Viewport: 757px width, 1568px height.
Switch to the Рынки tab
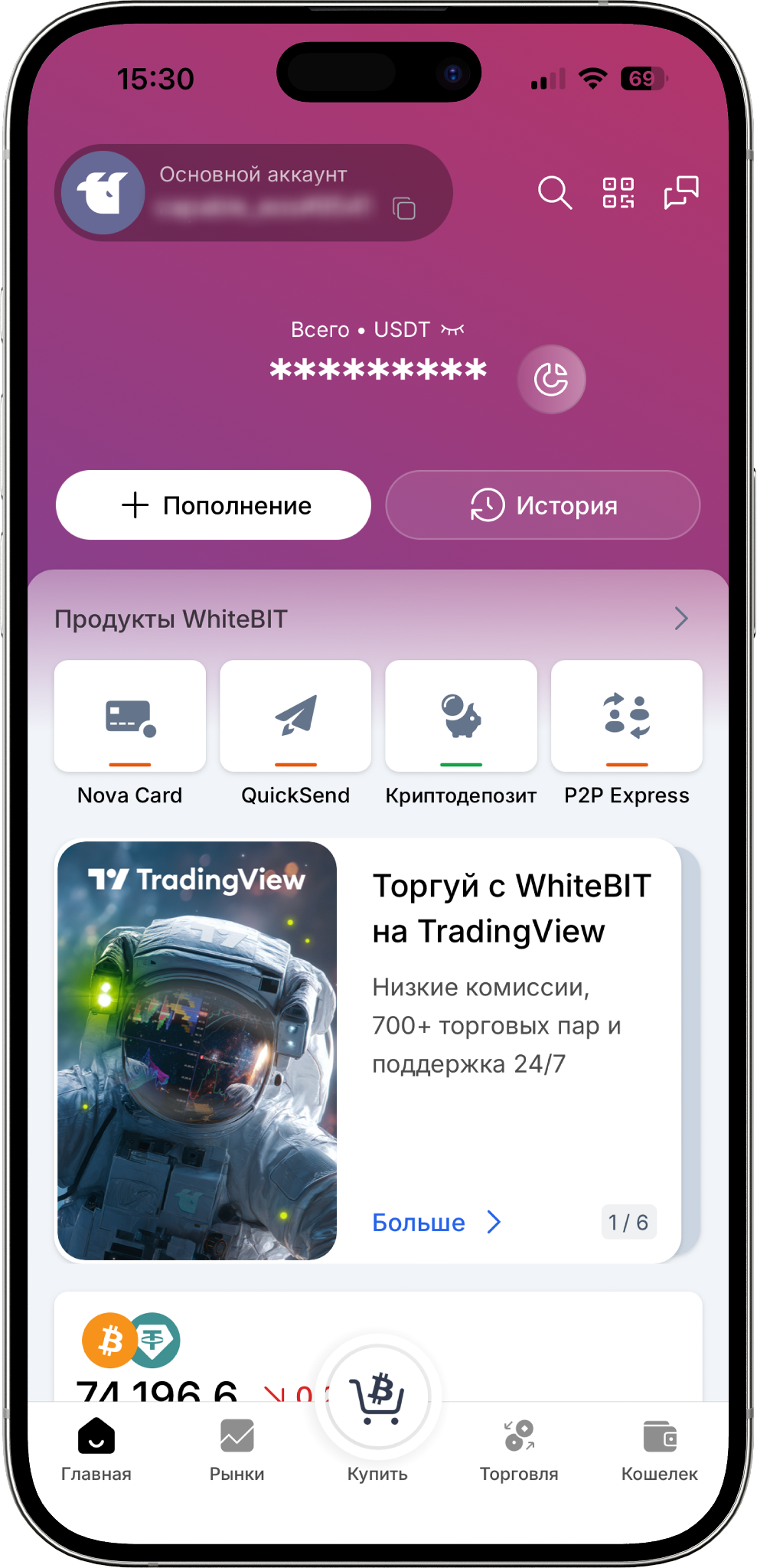(x=237, y=1449)
